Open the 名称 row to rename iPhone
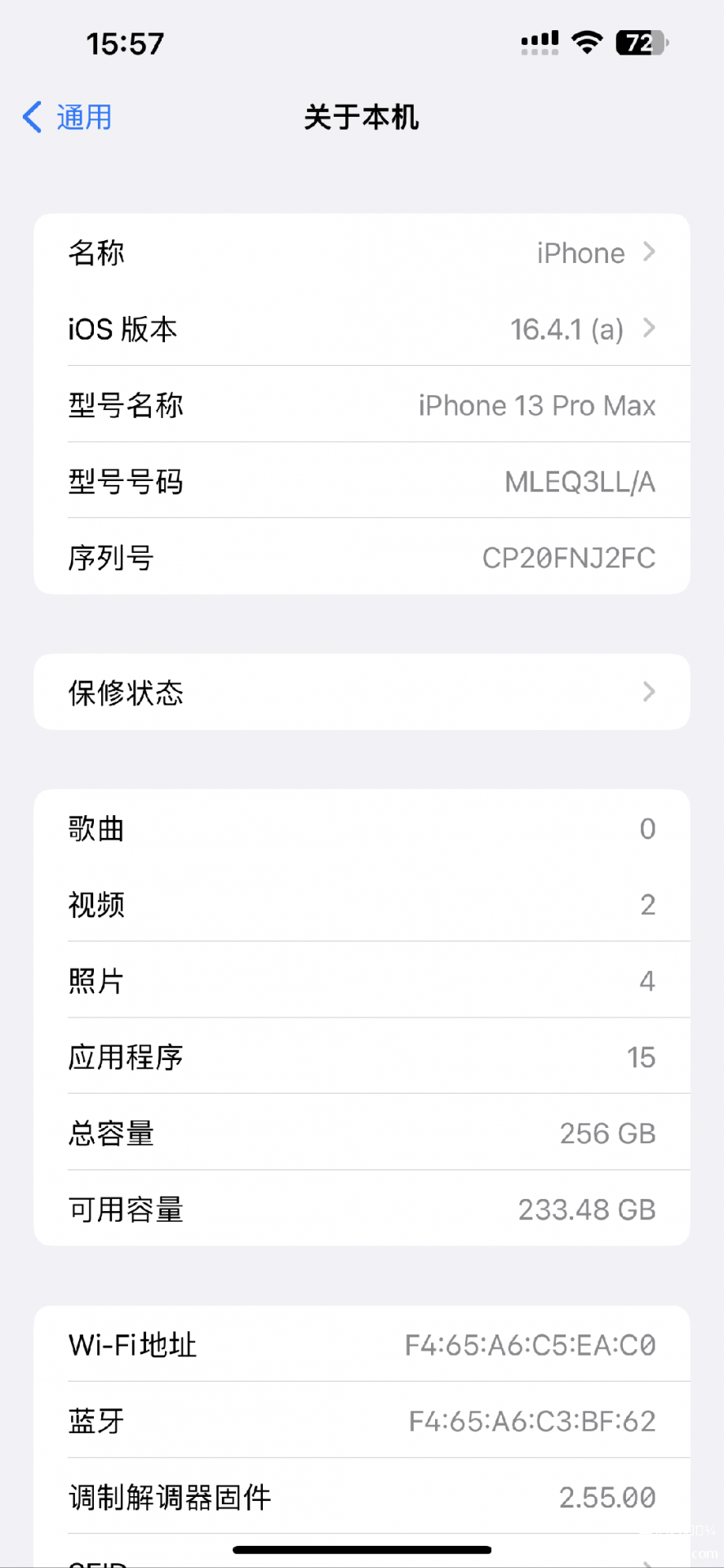Screen dimensions: 724x1568 click(362, 252)
